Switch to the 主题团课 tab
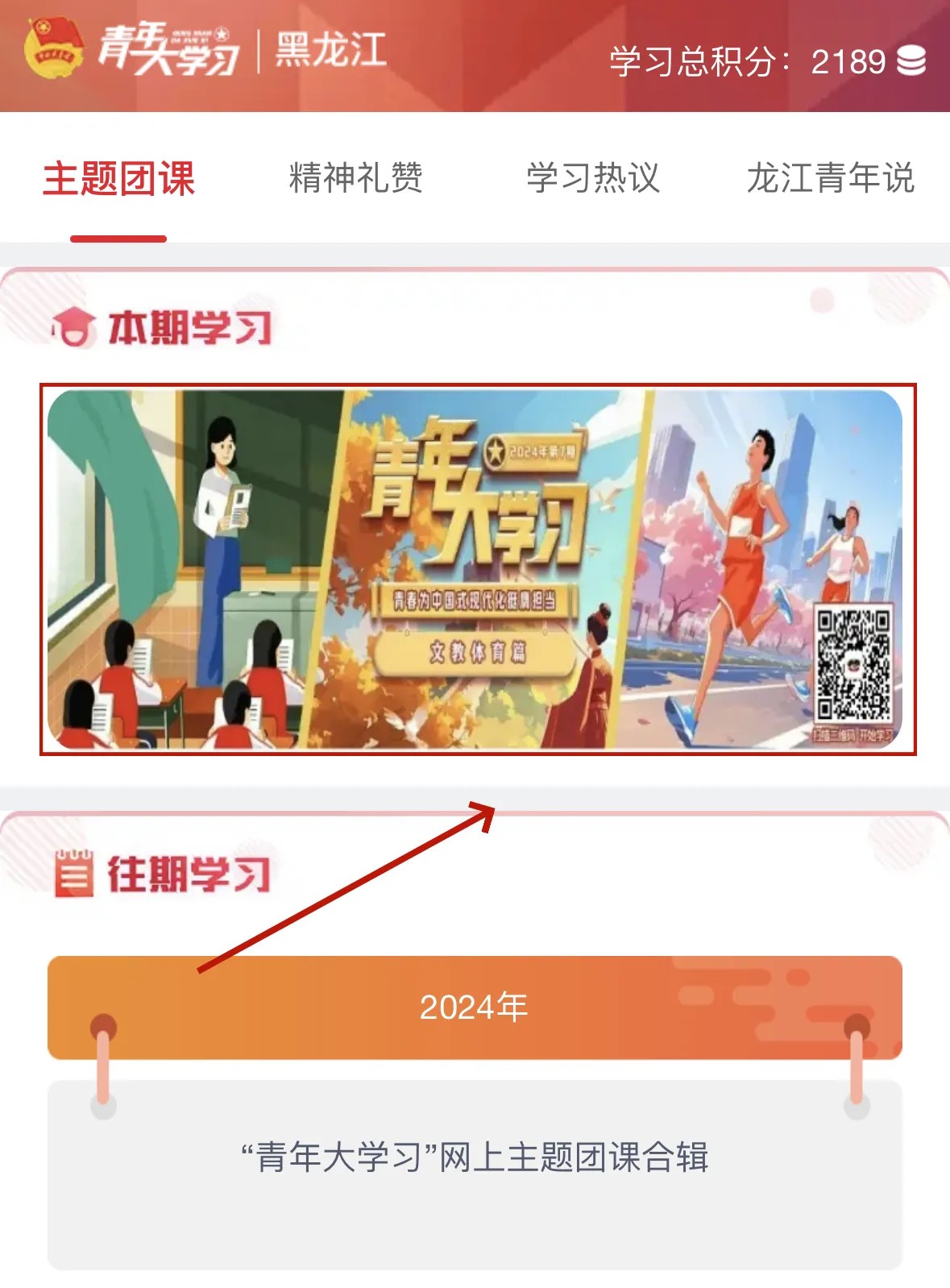Viewport: 950px width, 1288px height. point(118,179)
